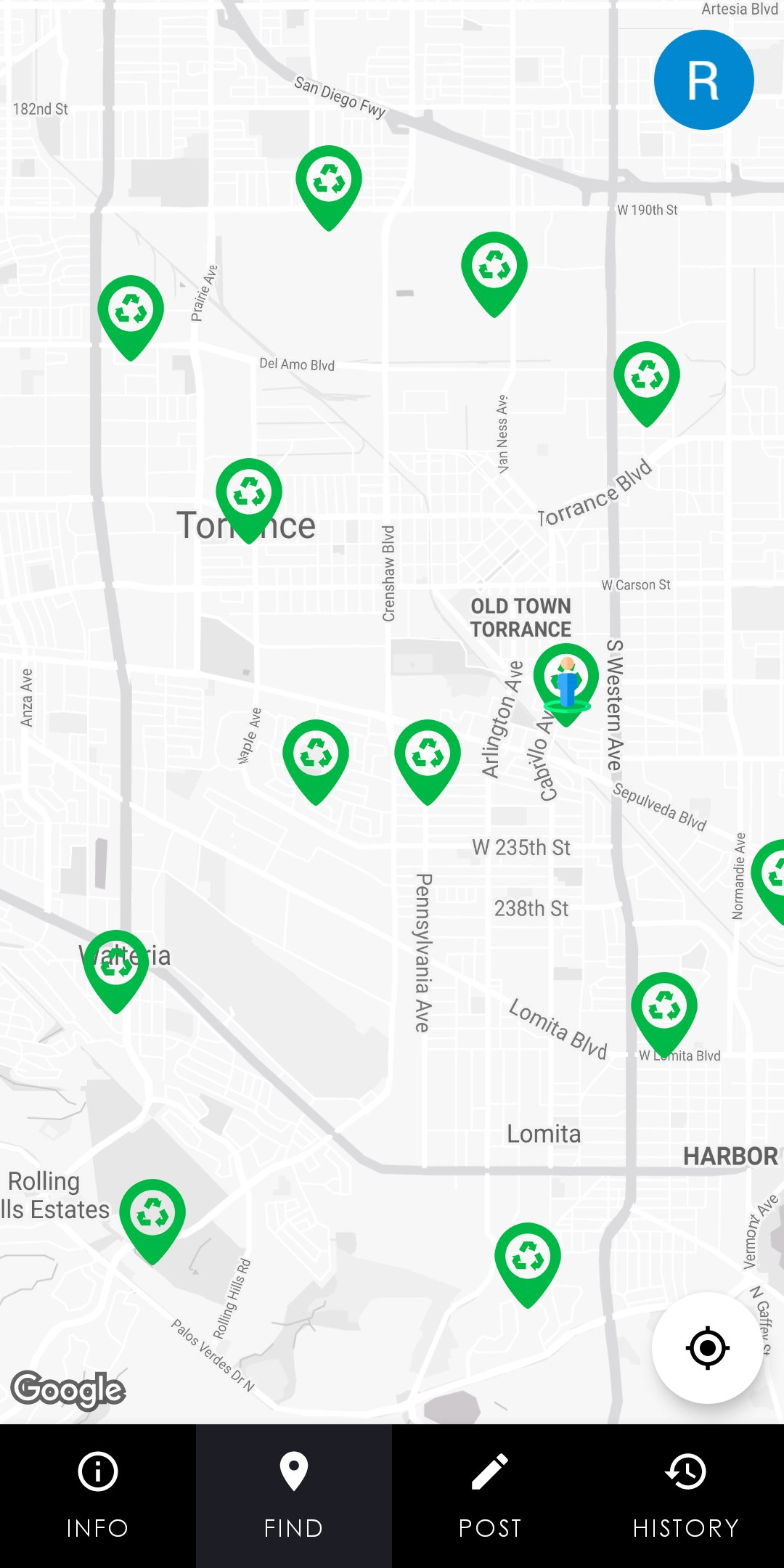
Task: Open recycling pin south of Lomita
Action: coord(528,1265)
